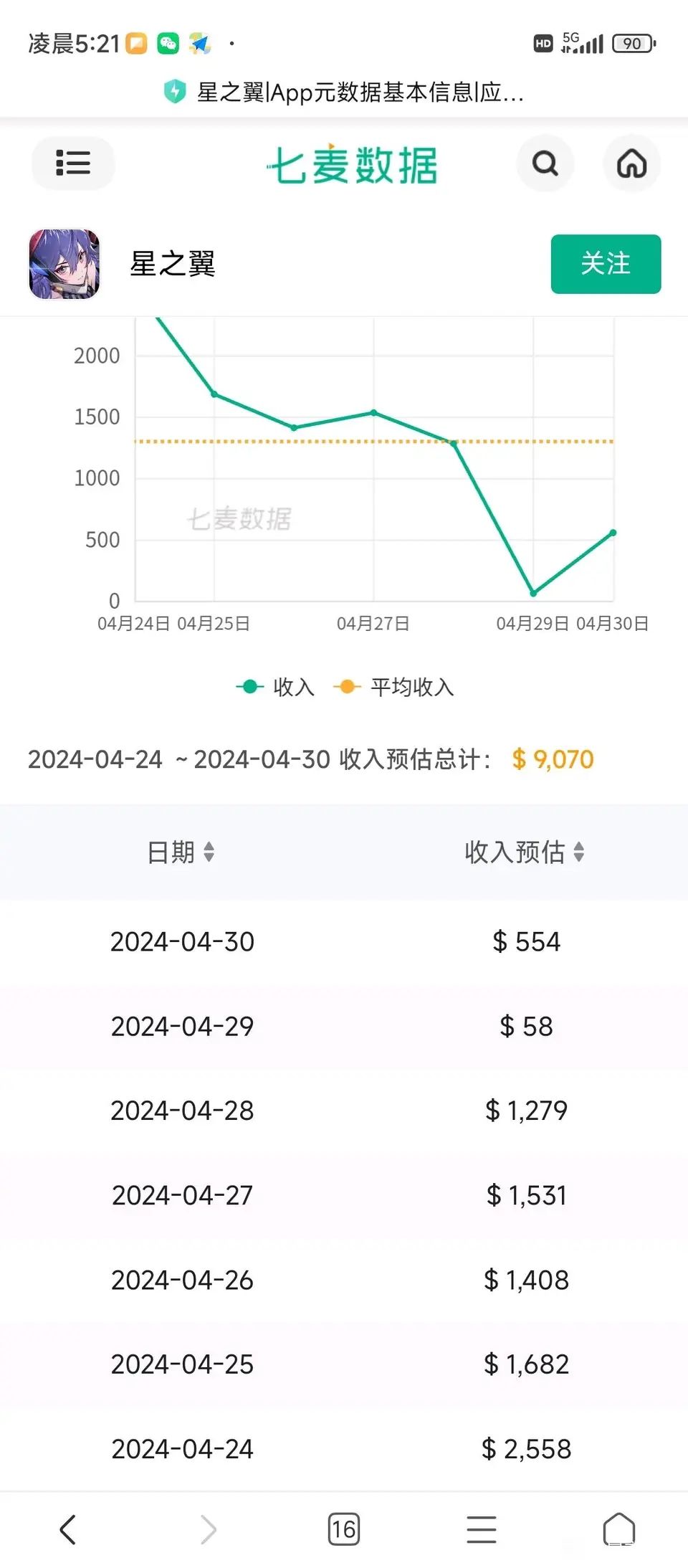Toggle the 收入 legend series
This screenshot has height=1568, width=688.
276,687
